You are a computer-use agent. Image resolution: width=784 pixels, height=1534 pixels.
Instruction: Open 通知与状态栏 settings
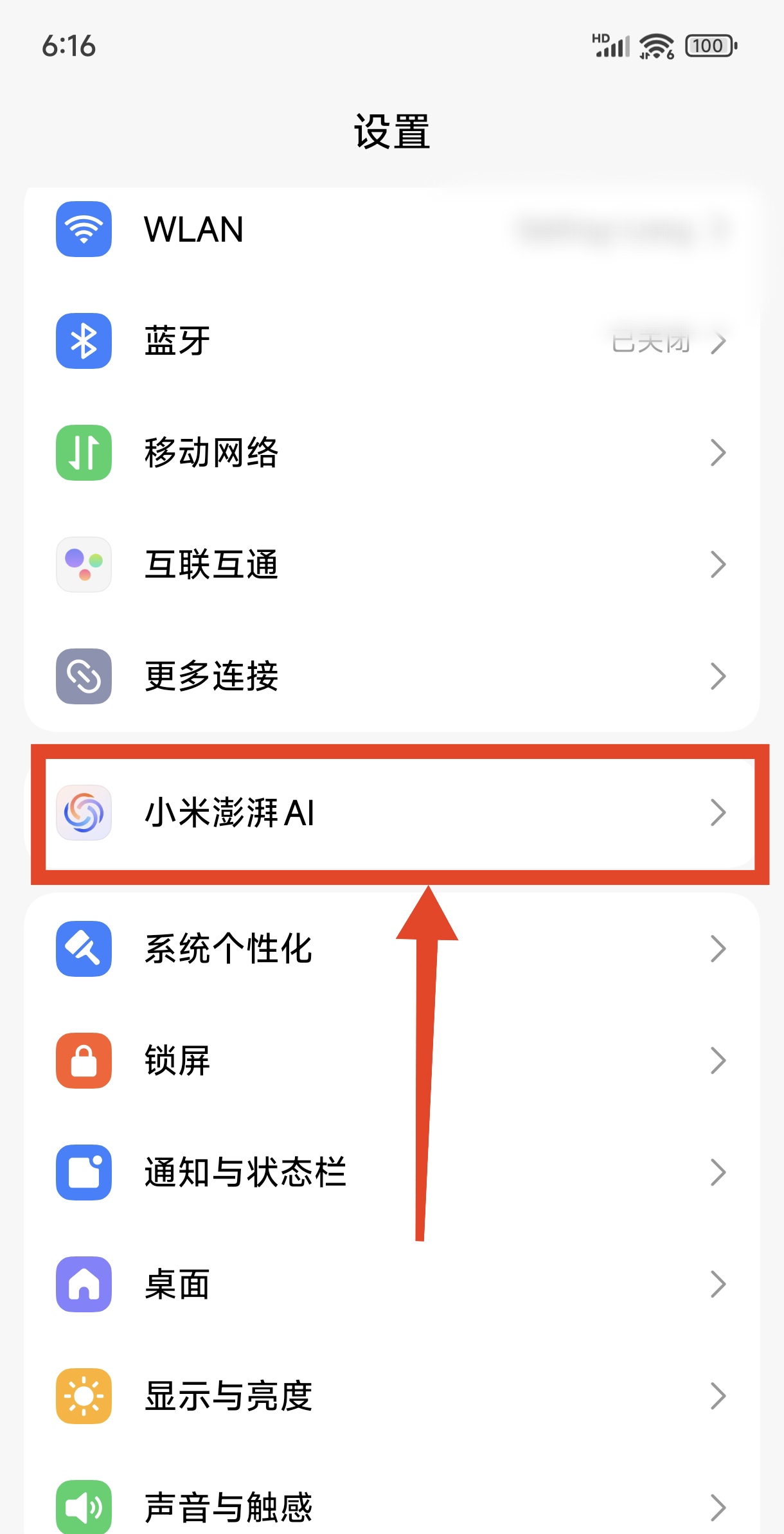tap(391, 1172)
